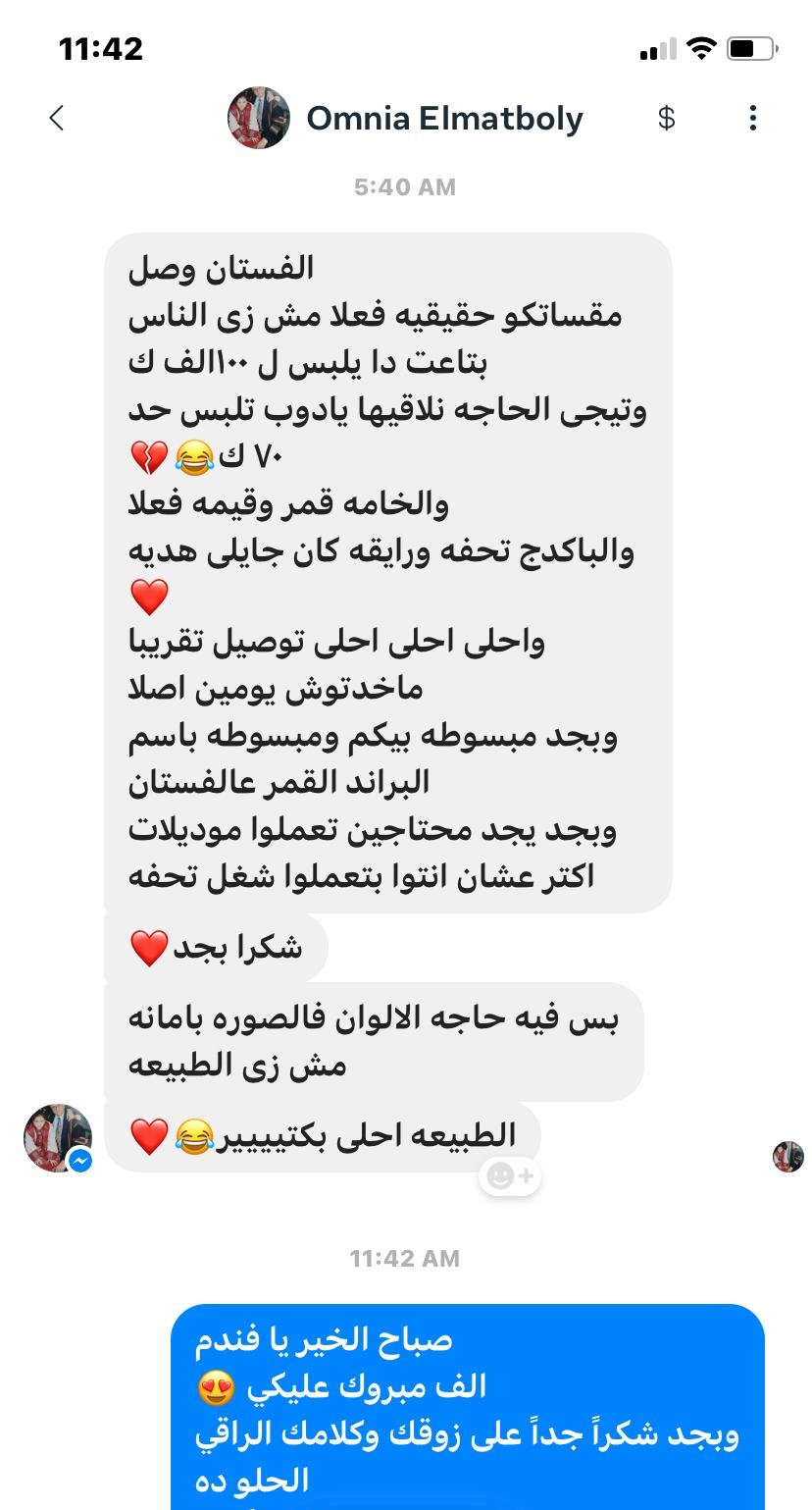The image size is (812, 1510).
Task: Open sender's avatar next to the last message
Action: pos(58,1138)
